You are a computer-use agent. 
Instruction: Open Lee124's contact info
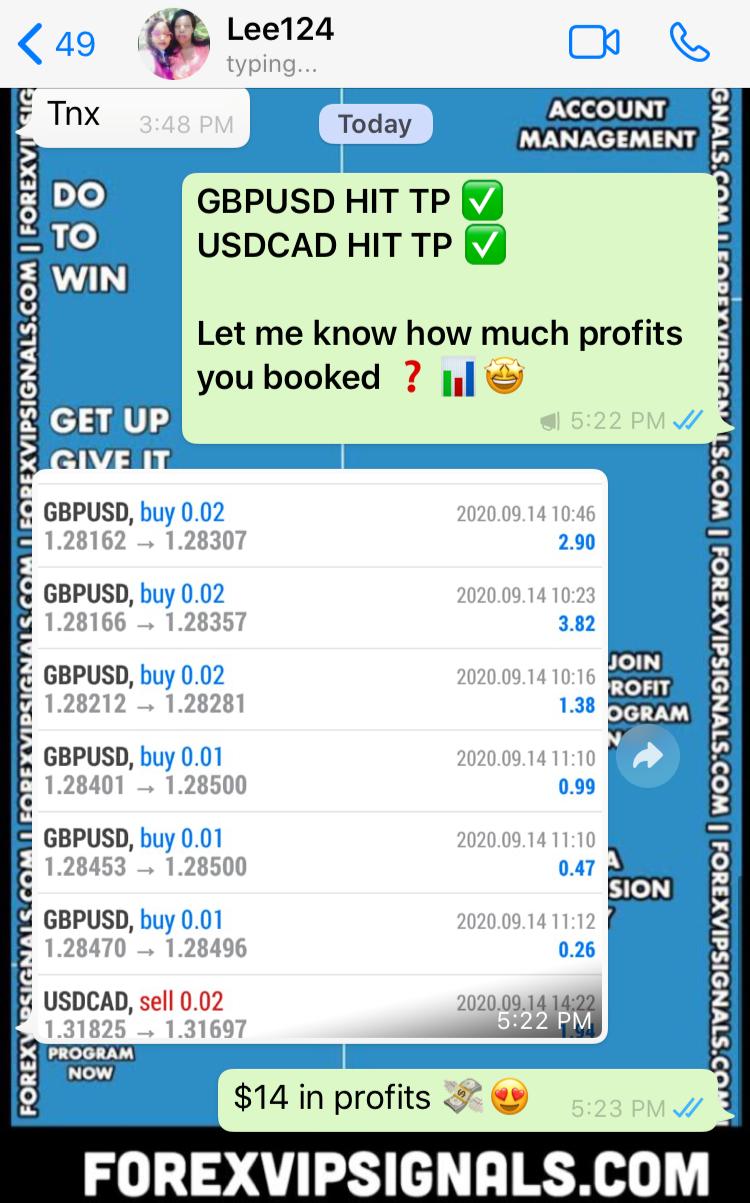279,44
